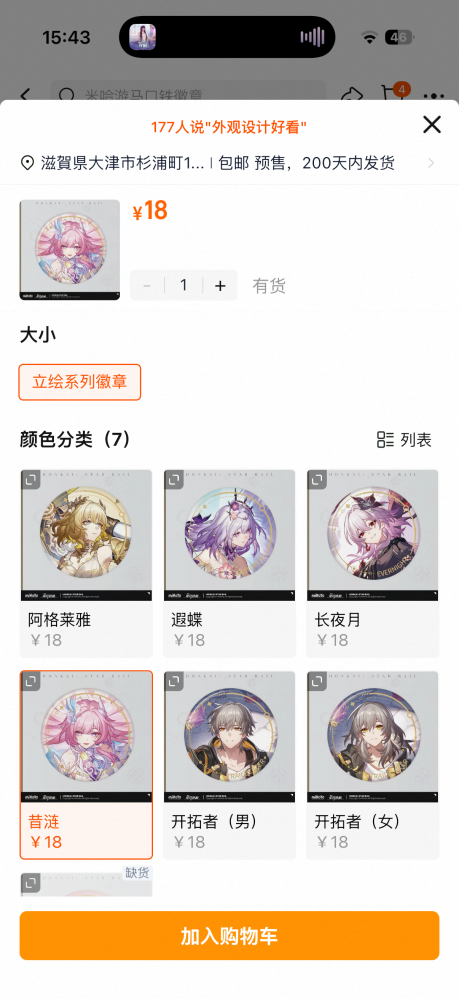Open the shipping address and delivery row
This screenshot has width=459, height=999.
tap(230, 163)
